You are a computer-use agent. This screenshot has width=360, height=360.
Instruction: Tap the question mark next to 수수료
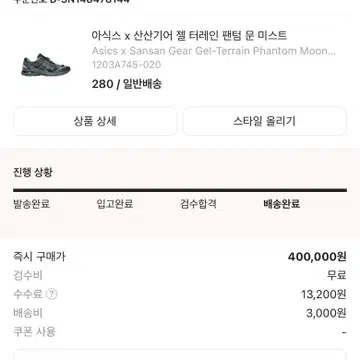(52, 294)
